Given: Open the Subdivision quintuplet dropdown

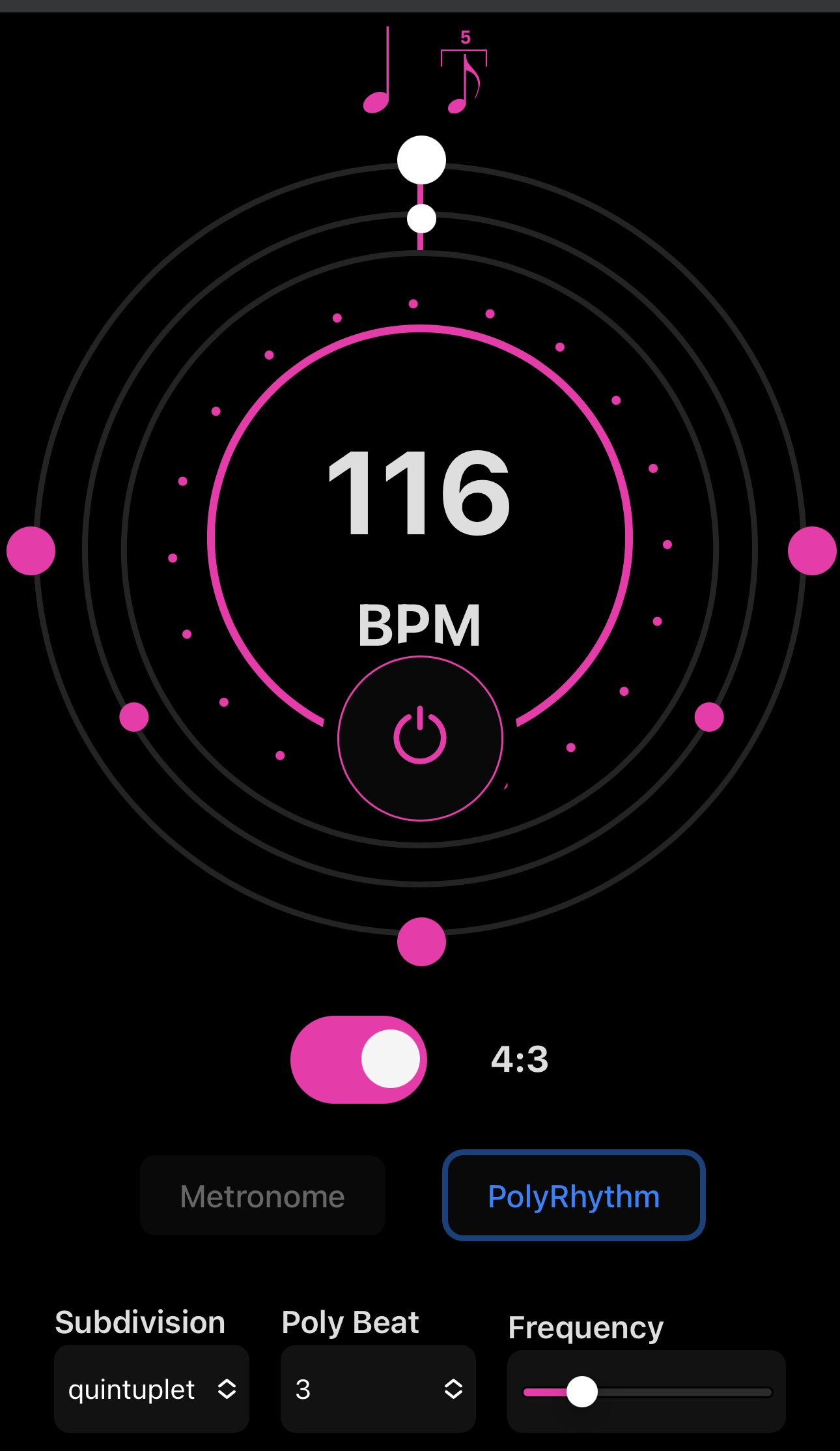Looking at the screenshot, I should (152, 1389).
